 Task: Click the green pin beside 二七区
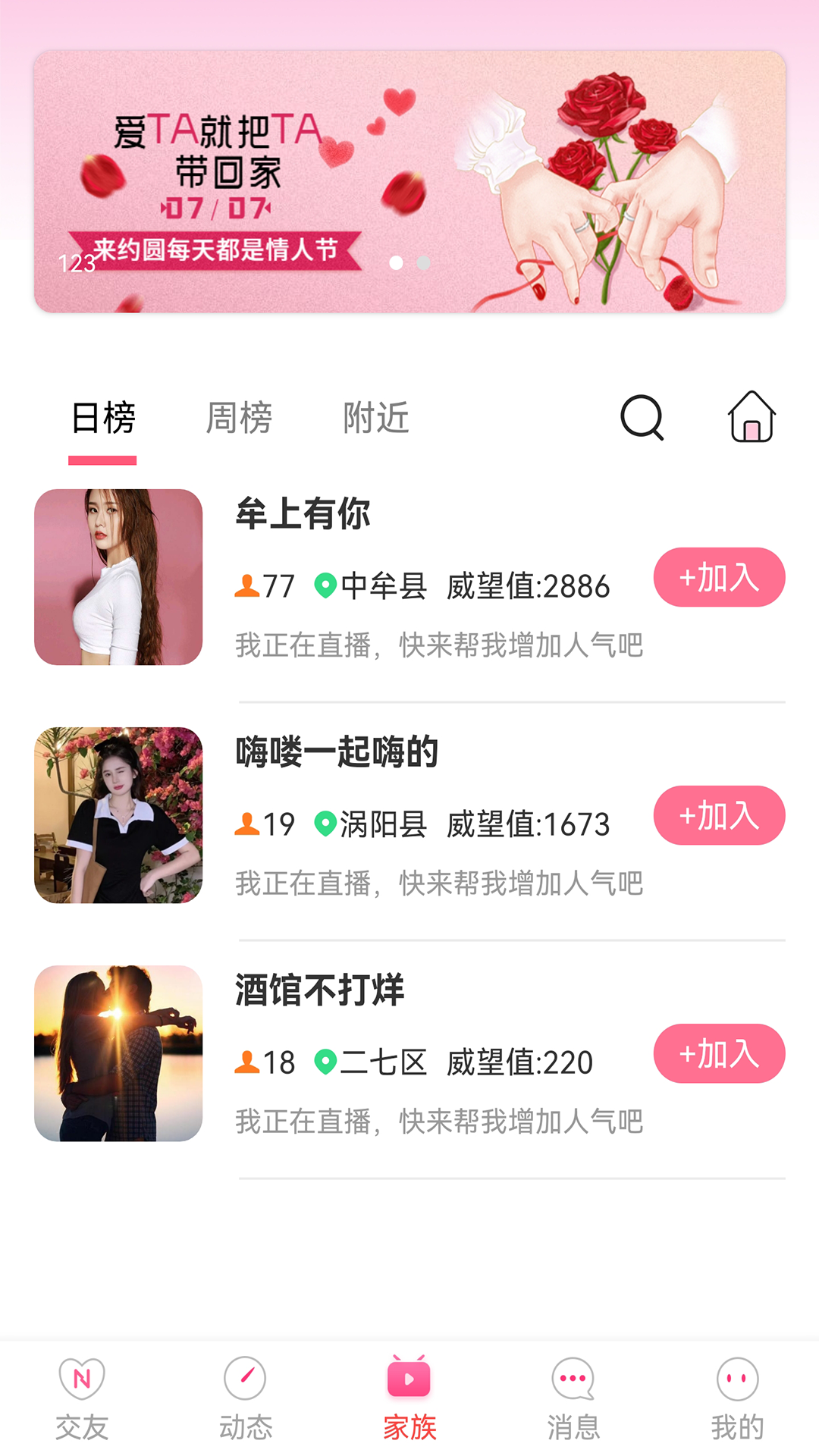(x=328, y=1062)
